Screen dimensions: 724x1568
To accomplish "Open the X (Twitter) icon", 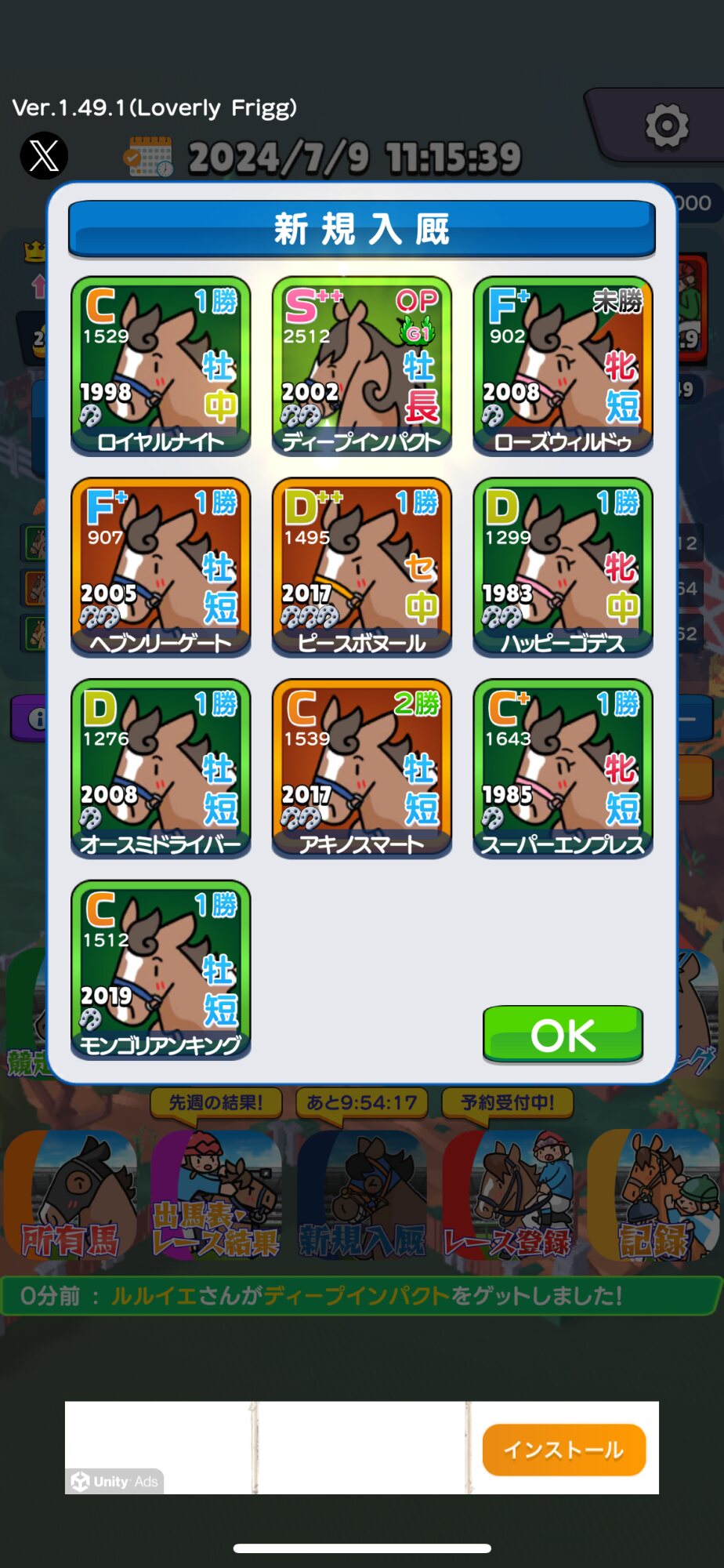I will coord(44,155).
